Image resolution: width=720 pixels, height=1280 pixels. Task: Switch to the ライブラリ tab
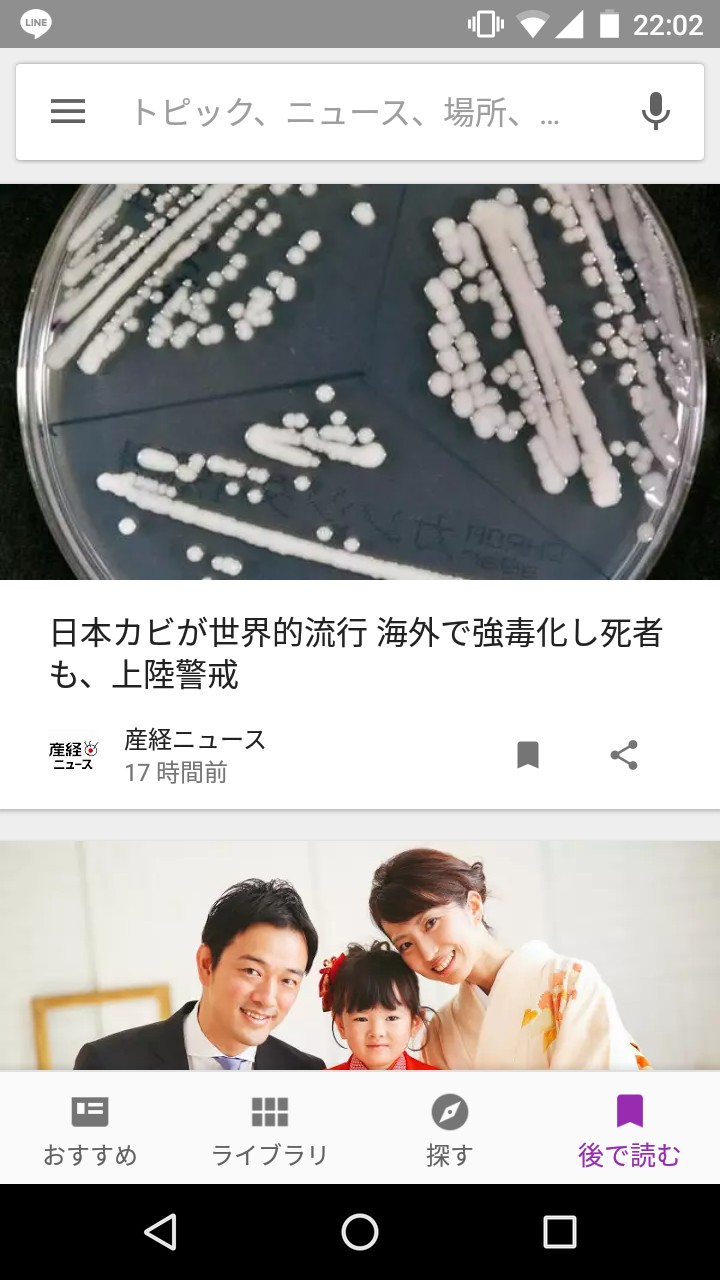pyautogui.click(x=270, y=1129)
